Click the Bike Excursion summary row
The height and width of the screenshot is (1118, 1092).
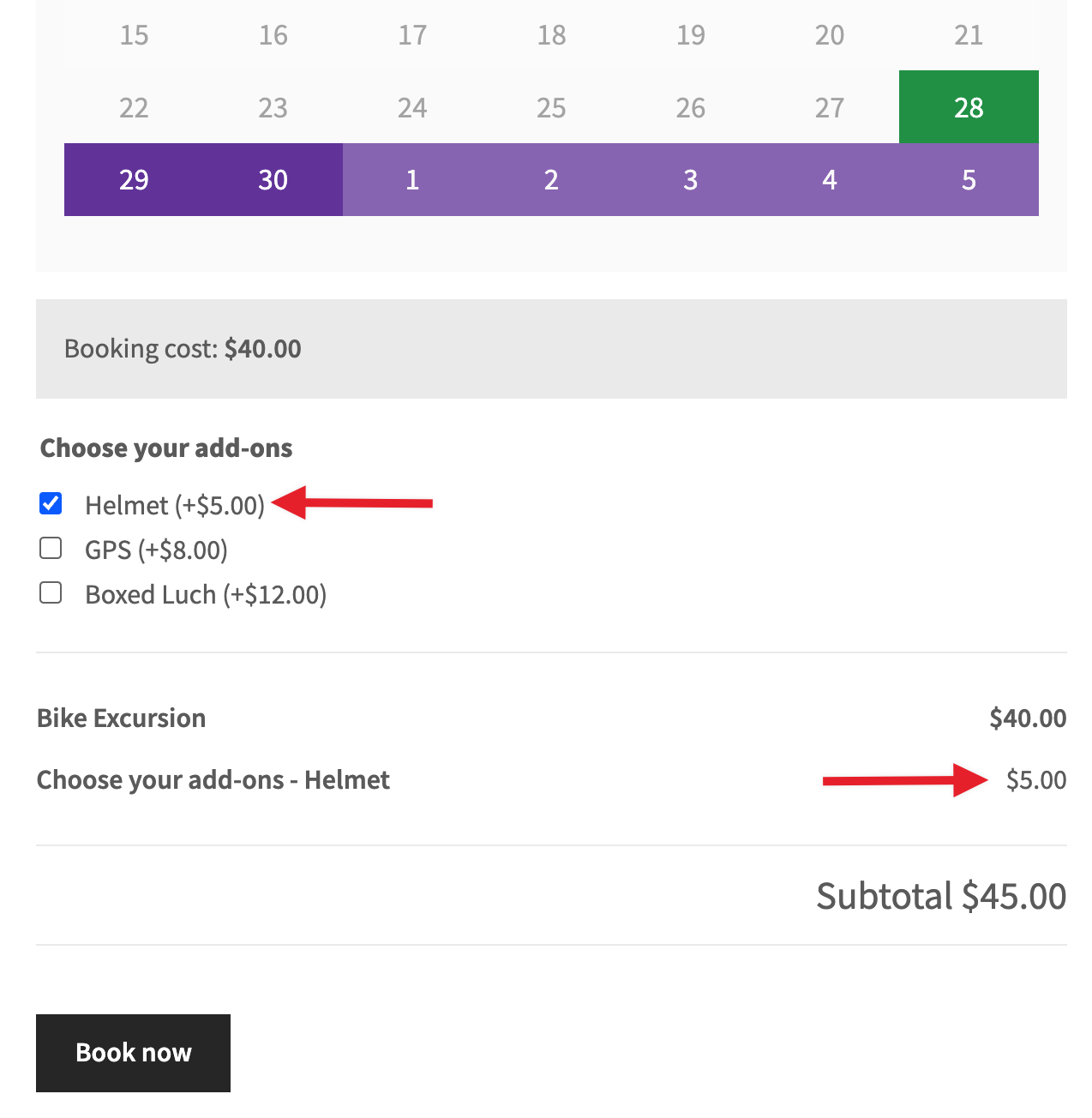[120, 718]
